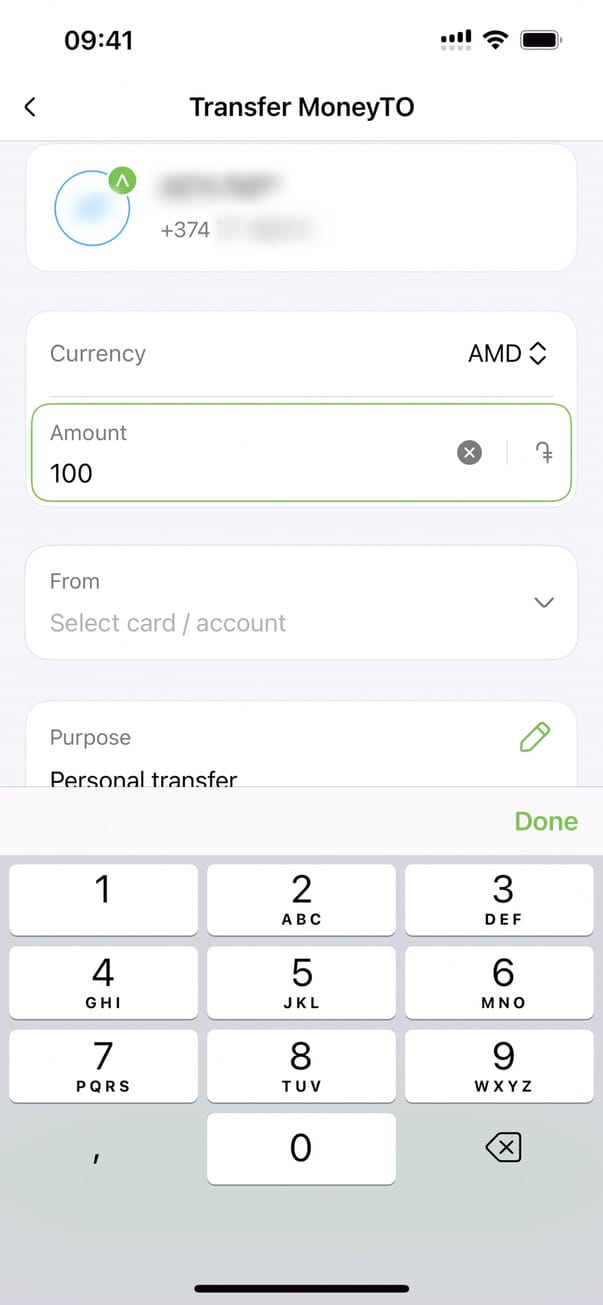This screenshot has width=603, height=1305.
Task: Open the AMD currency selector
Action: (x=508, y=353)
